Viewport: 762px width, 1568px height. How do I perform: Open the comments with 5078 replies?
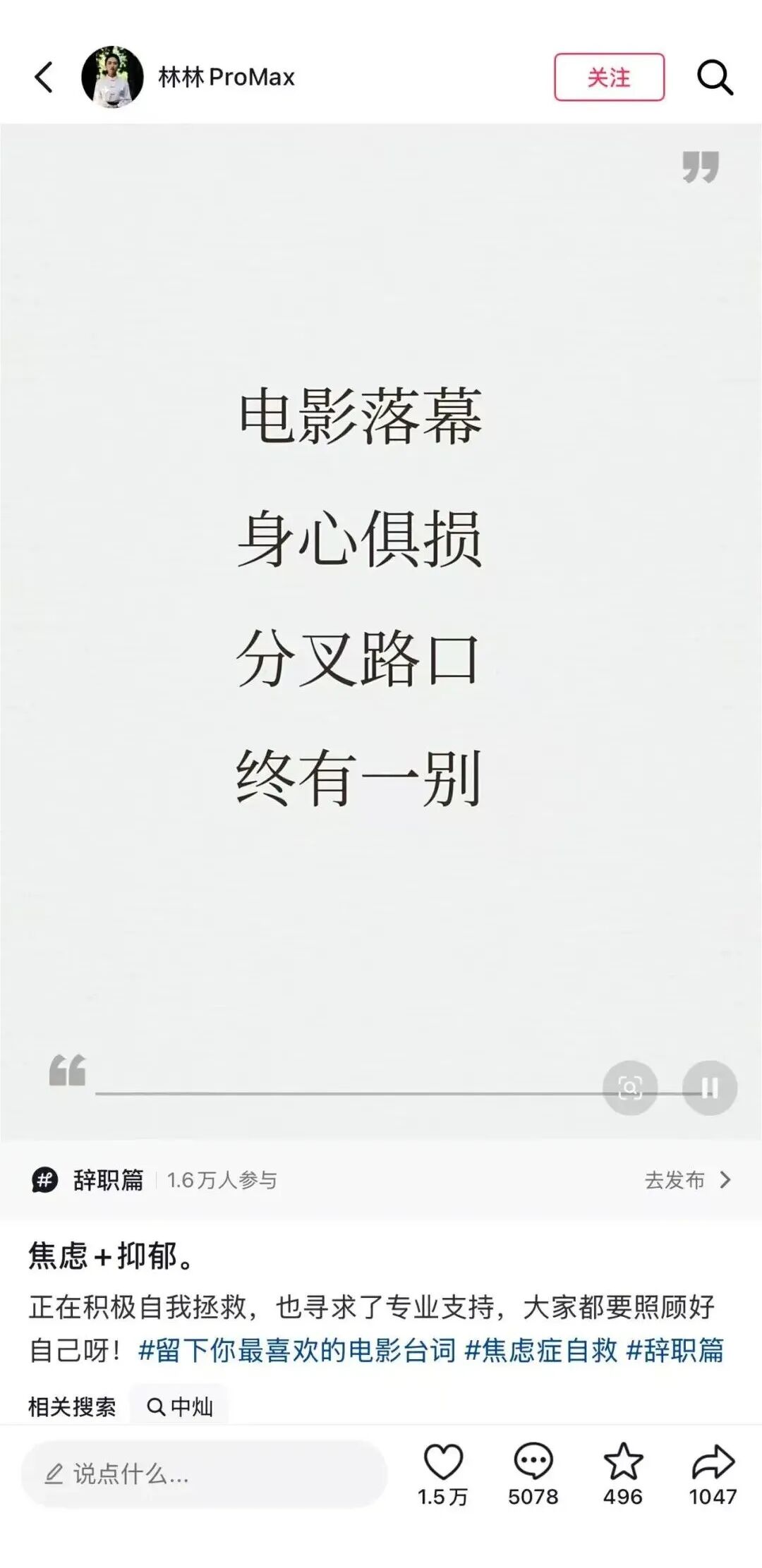click(533, 1462)
